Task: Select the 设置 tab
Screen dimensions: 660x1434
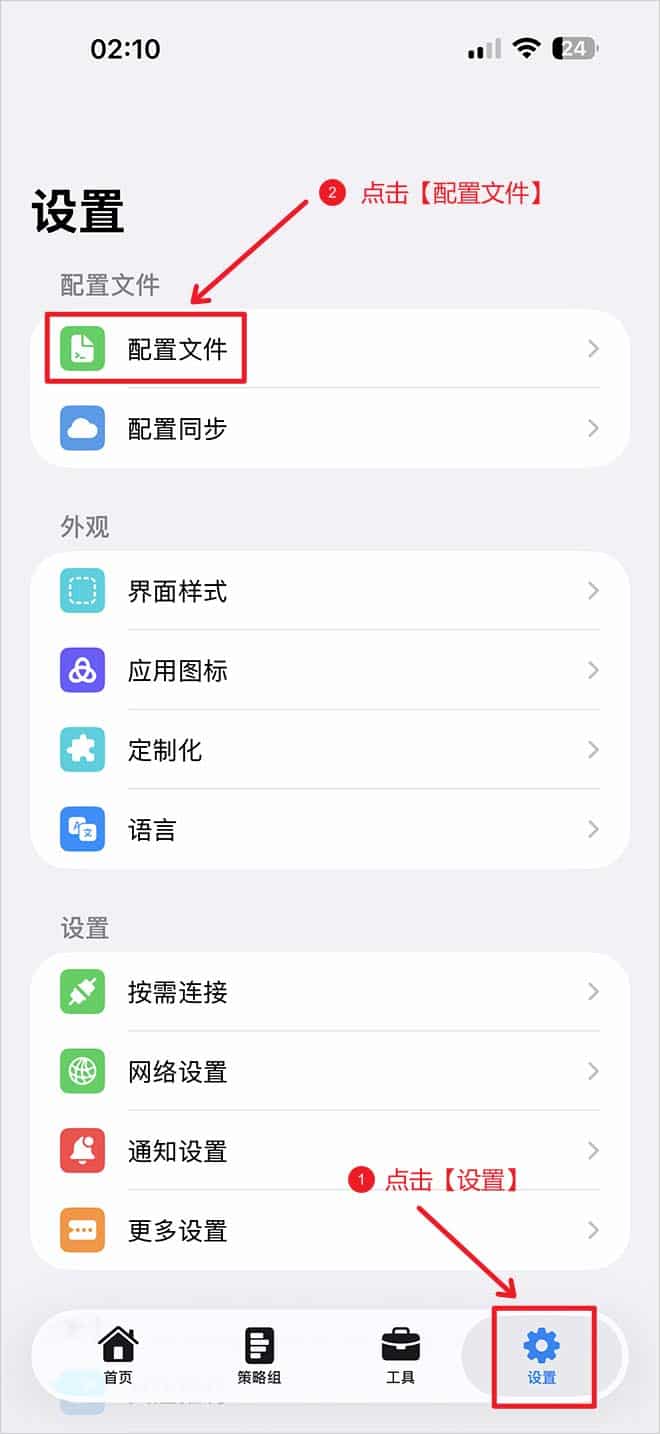Action: pyautogui.click(x=542, y=1356)
